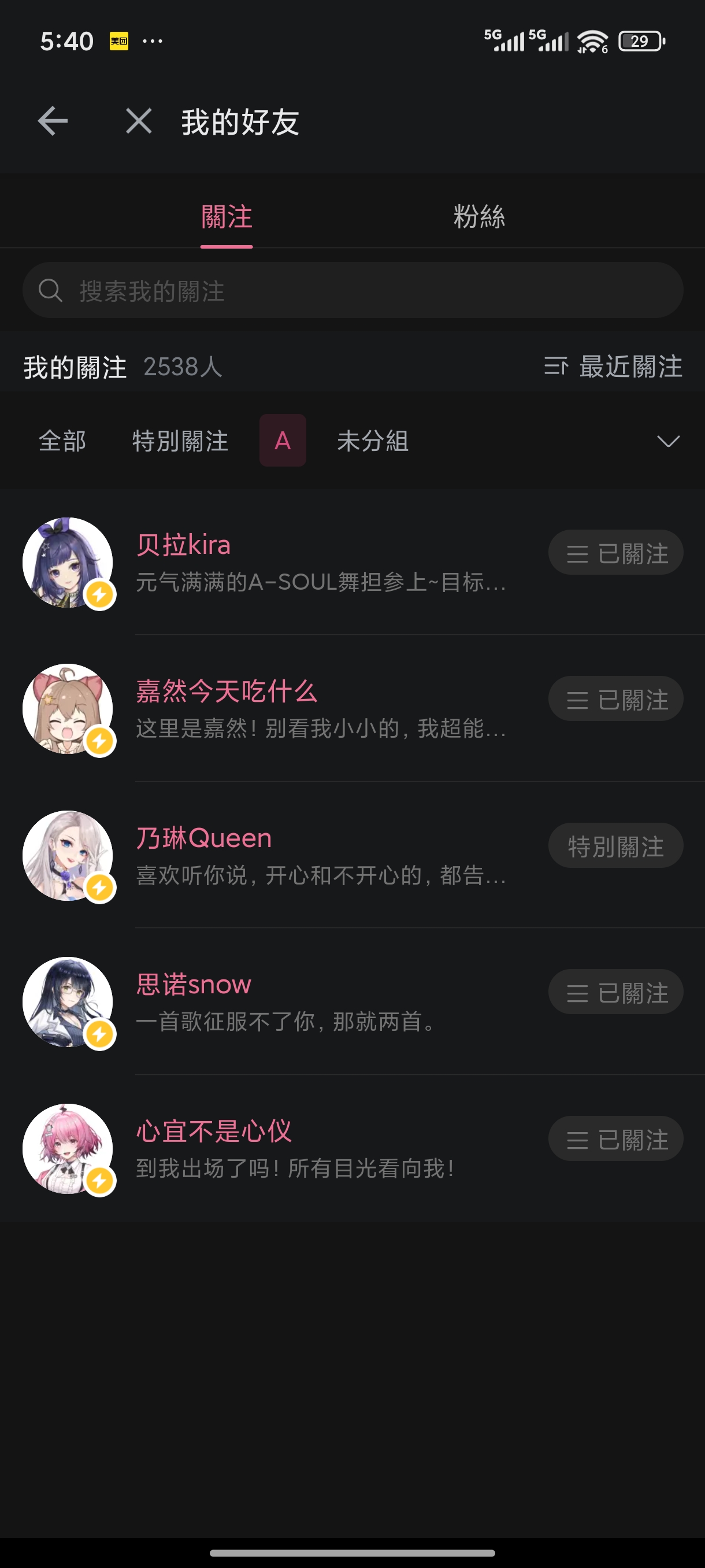705x1568 pixels.
Task: Open 贝拉kira's profile
Action: pos(184,545)
